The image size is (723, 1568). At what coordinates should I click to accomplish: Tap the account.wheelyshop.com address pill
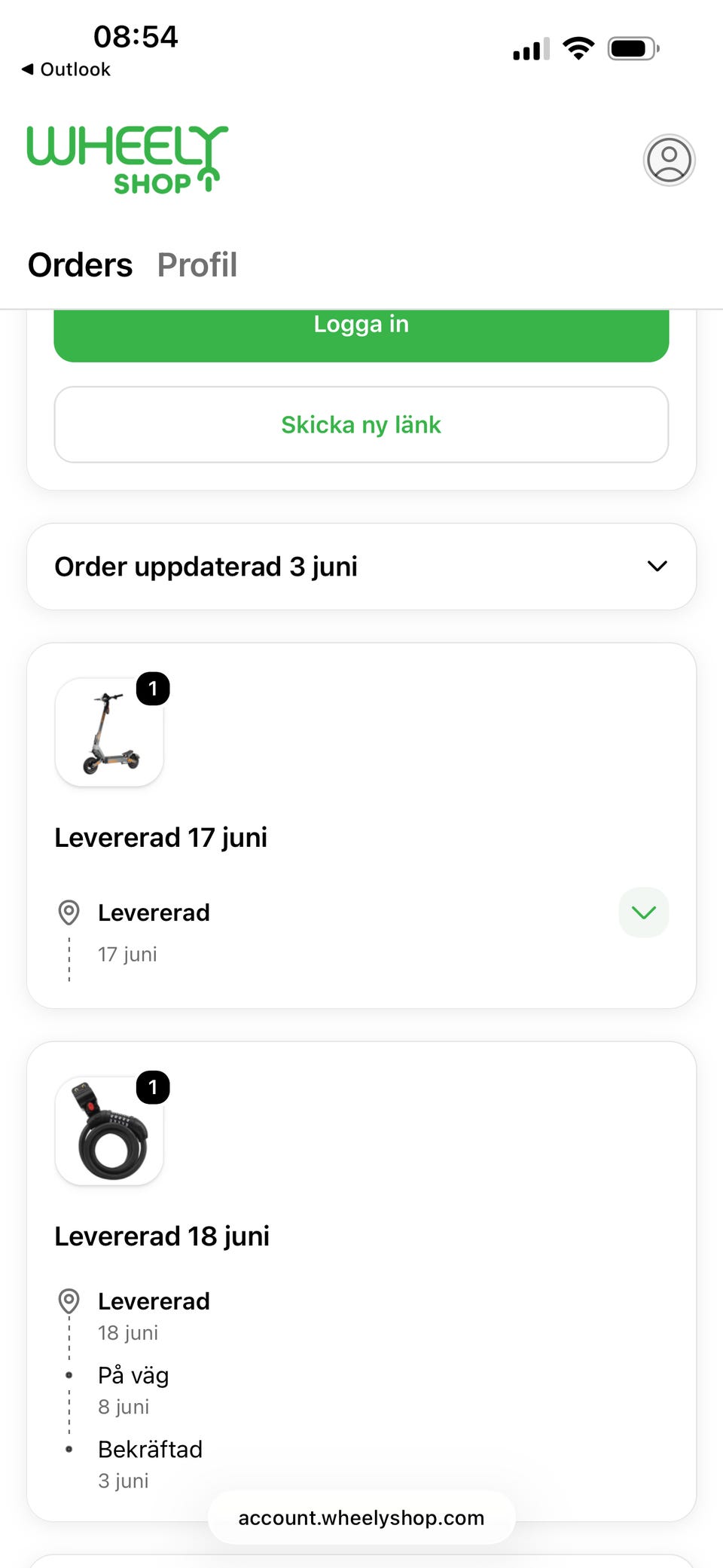361,1518
